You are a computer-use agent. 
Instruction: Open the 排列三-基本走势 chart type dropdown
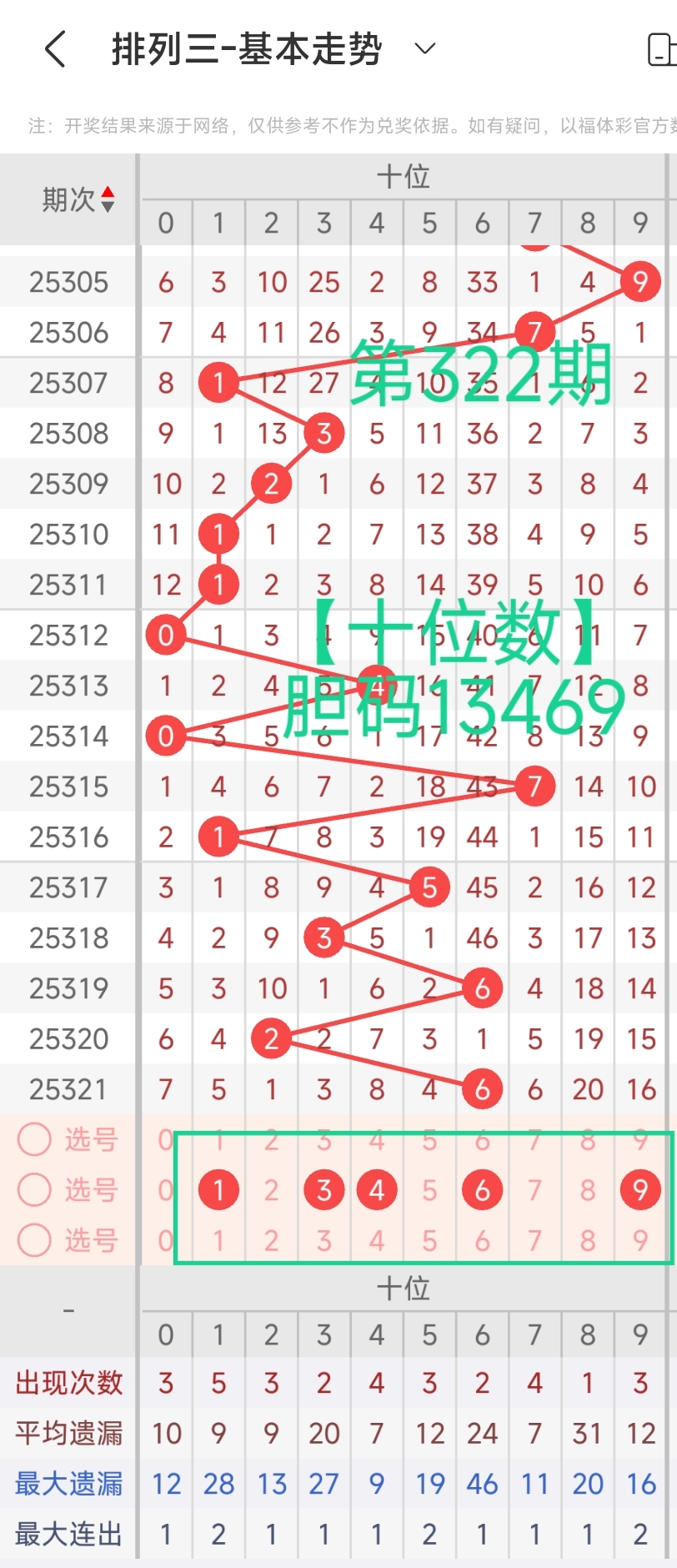point(424,48)
